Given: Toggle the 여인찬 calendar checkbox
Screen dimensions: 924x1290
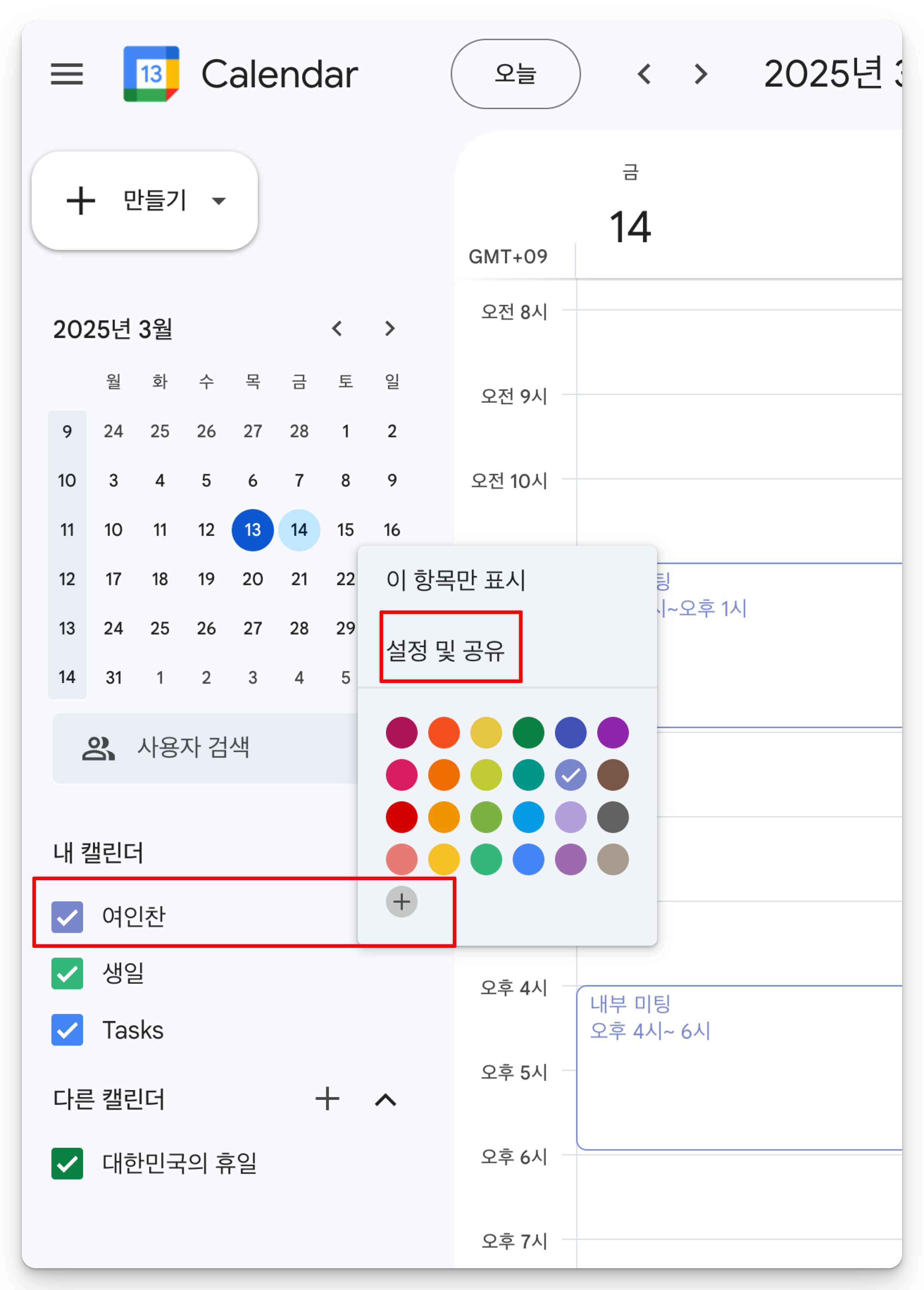Looking at the screenshot, I should point(67,917).
